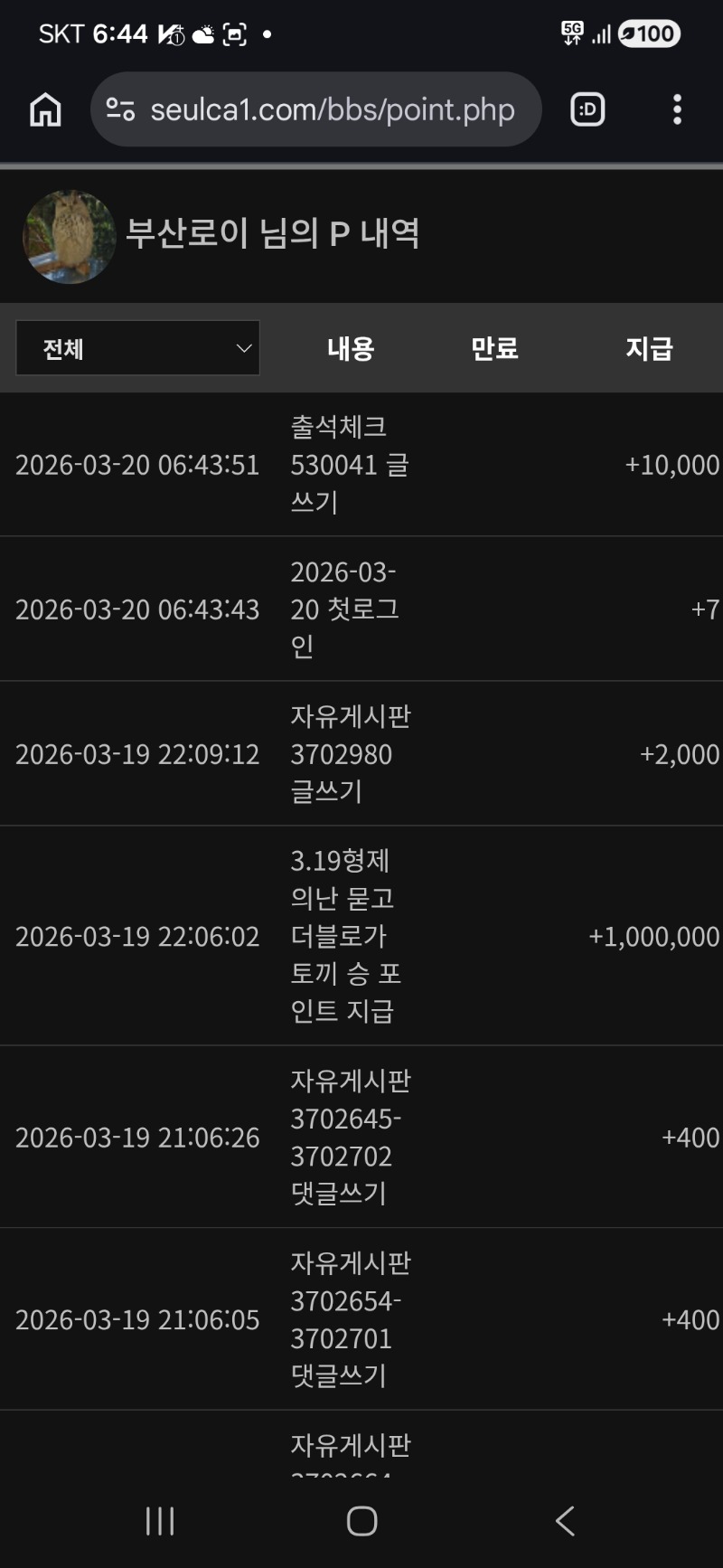Tap the system back button
This screenshot has width=723, height=1568.
click(x=565, y=1521)
